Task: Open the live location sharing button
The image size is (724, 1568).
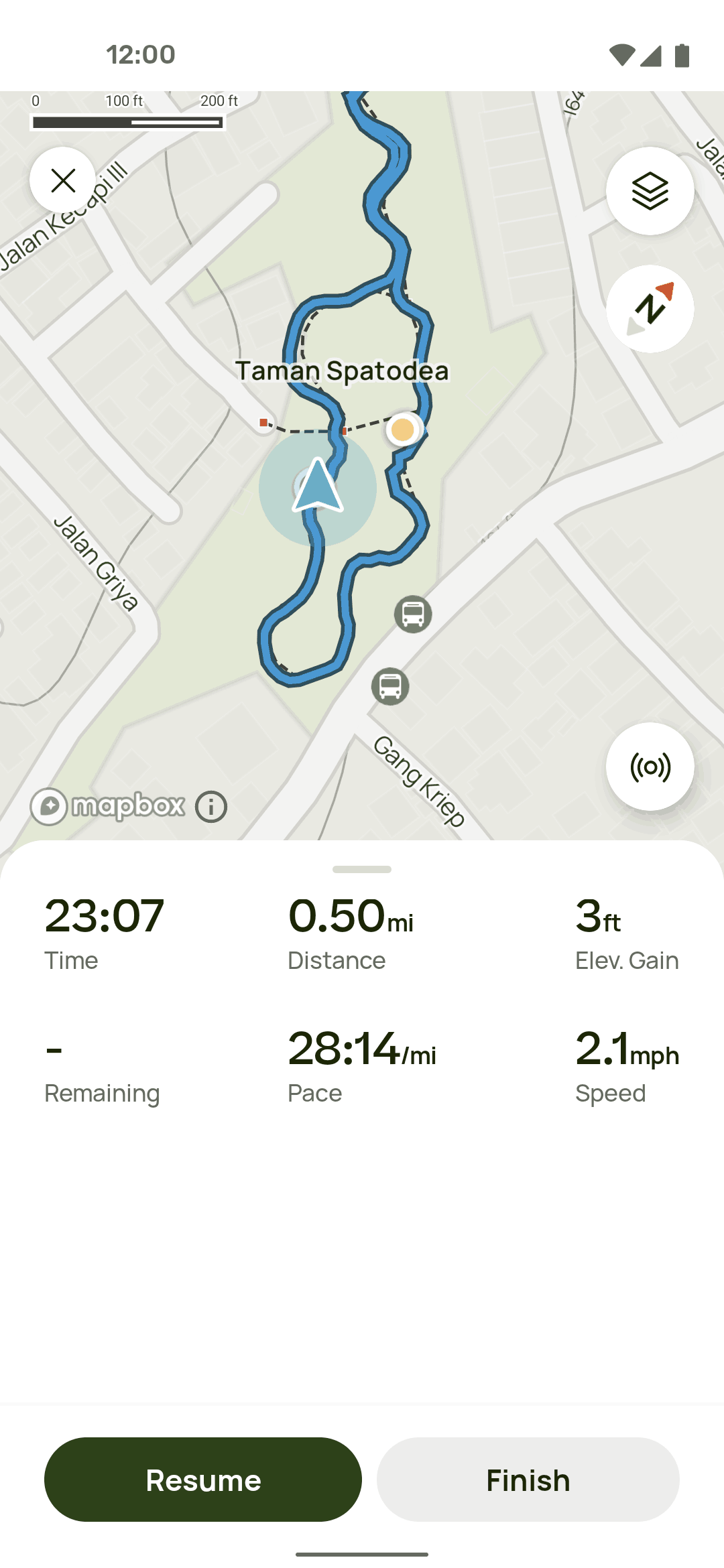Action: pyautogui.click(x=650, y=767)
